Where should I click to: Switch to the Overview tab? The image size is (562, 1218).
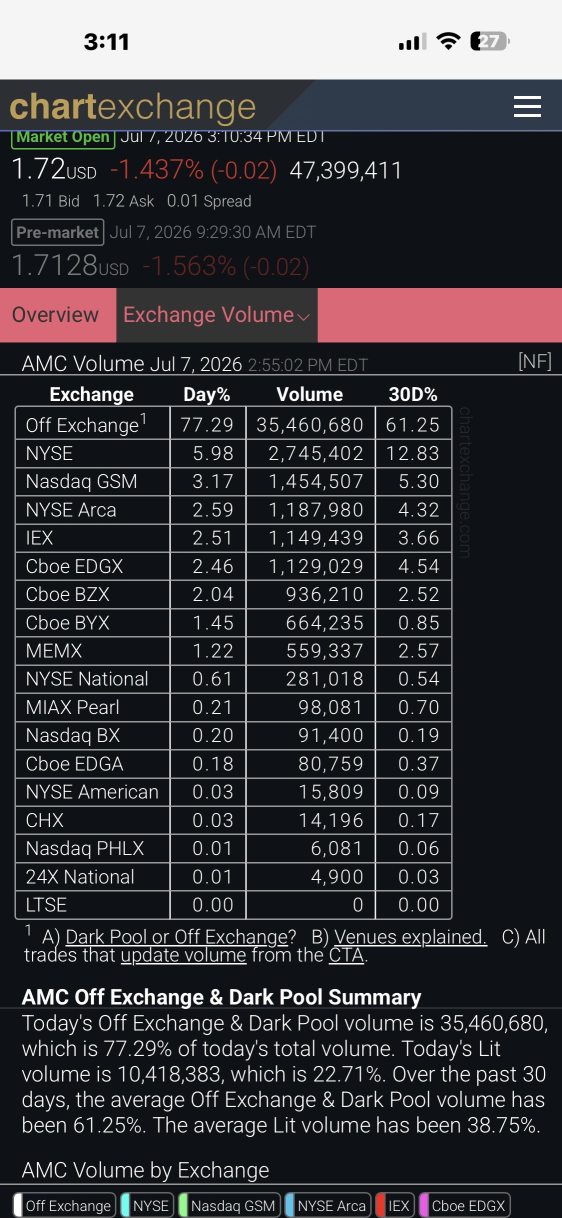55,315
